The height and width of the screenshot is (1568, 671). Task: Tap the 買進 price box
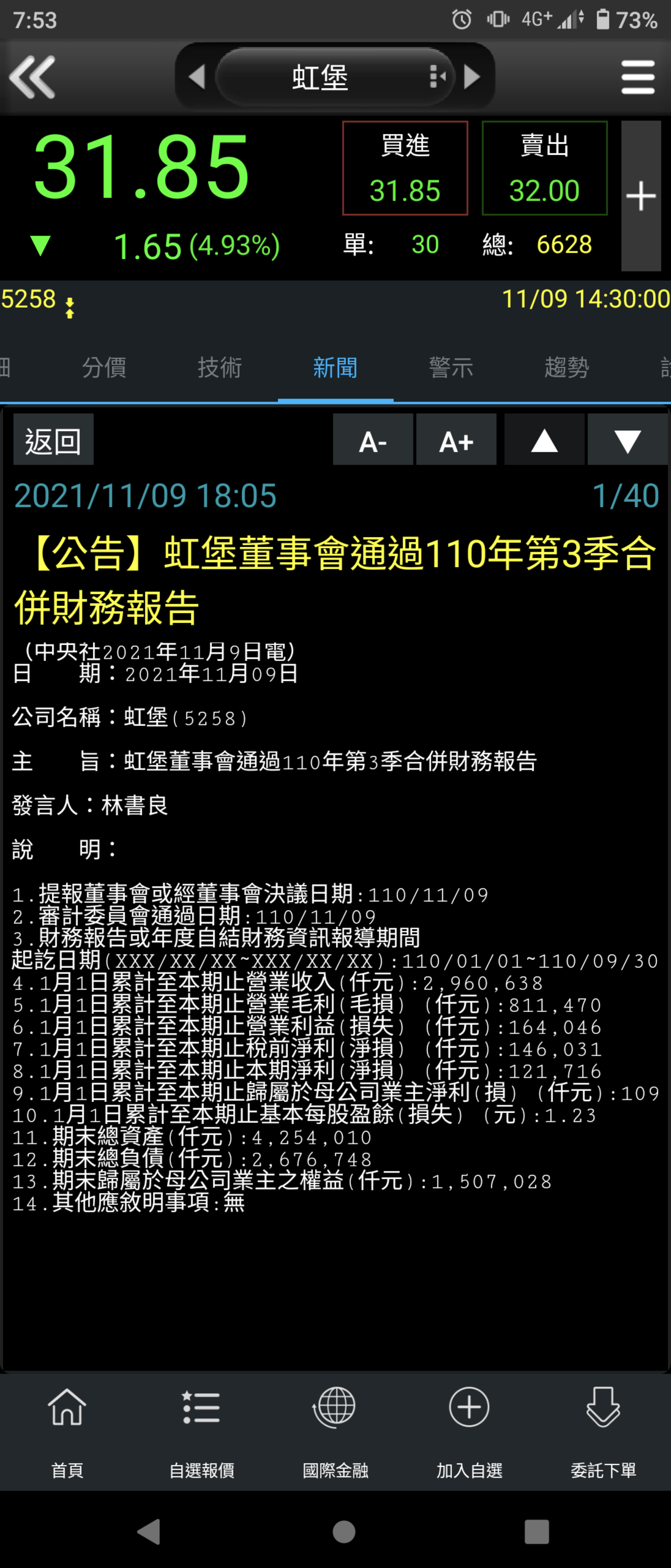click(x=405, y=168)
